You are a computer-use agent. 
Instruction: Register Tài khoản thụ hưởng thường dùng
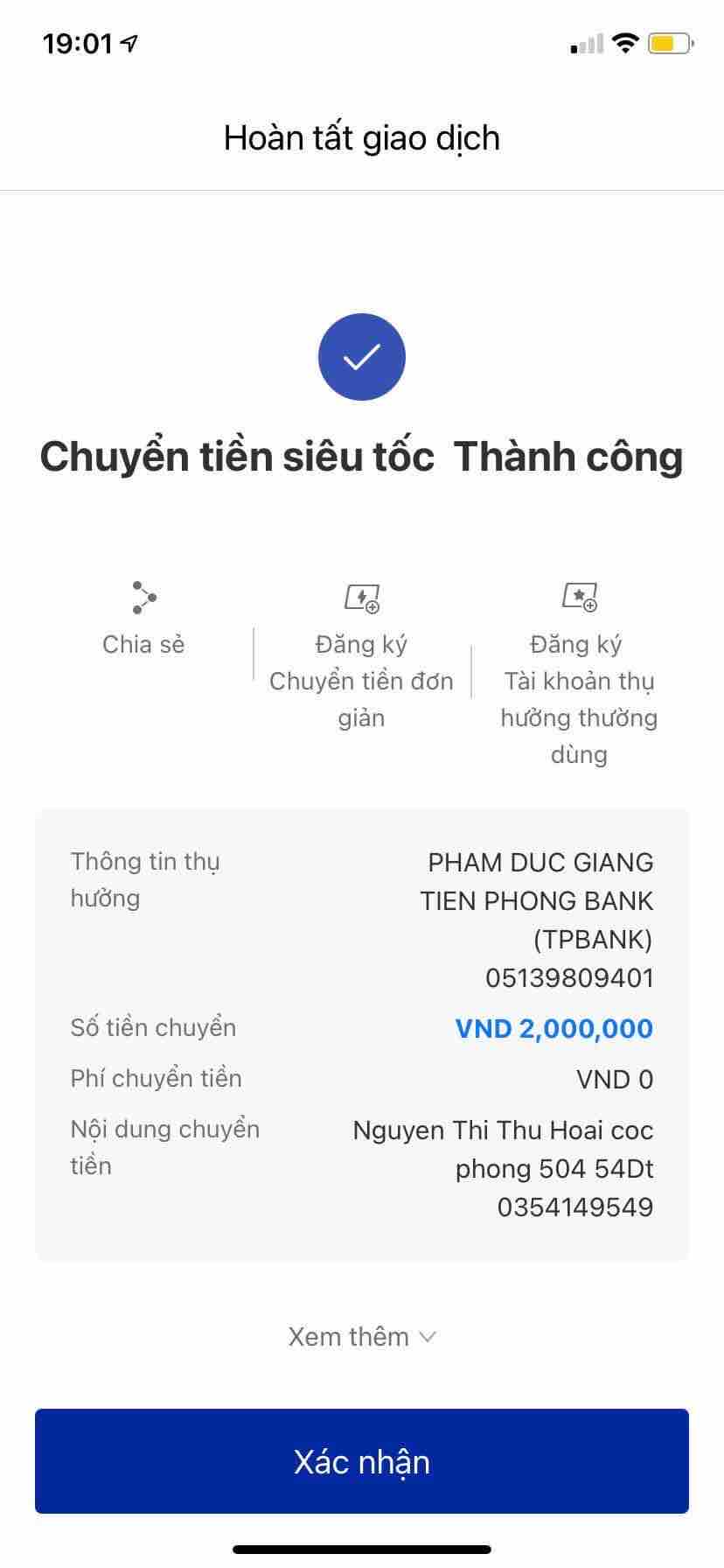tap(579, 674)
